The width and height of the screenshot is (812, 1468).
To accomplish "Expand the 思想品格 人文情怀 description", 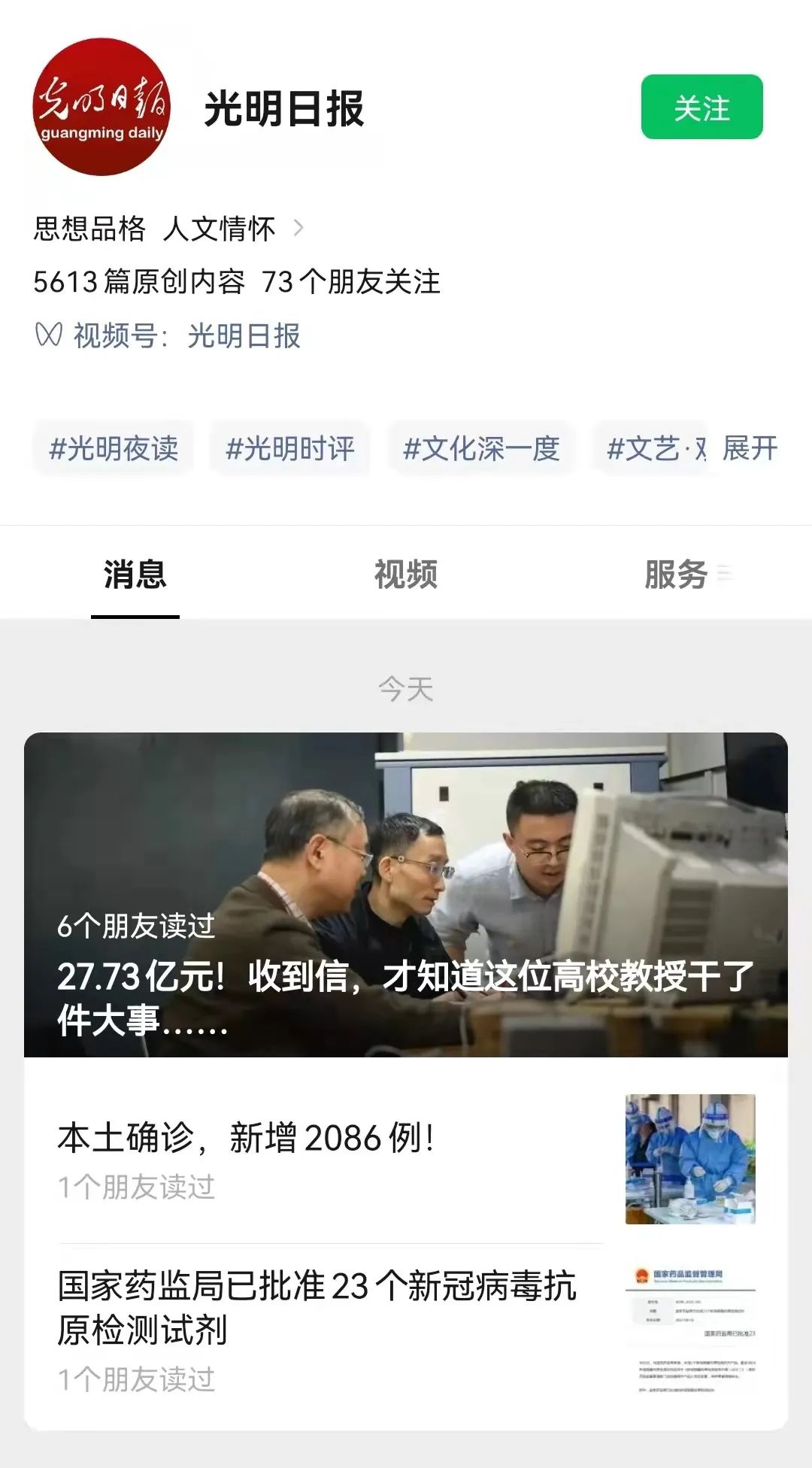I will click(x=298, y=228).
